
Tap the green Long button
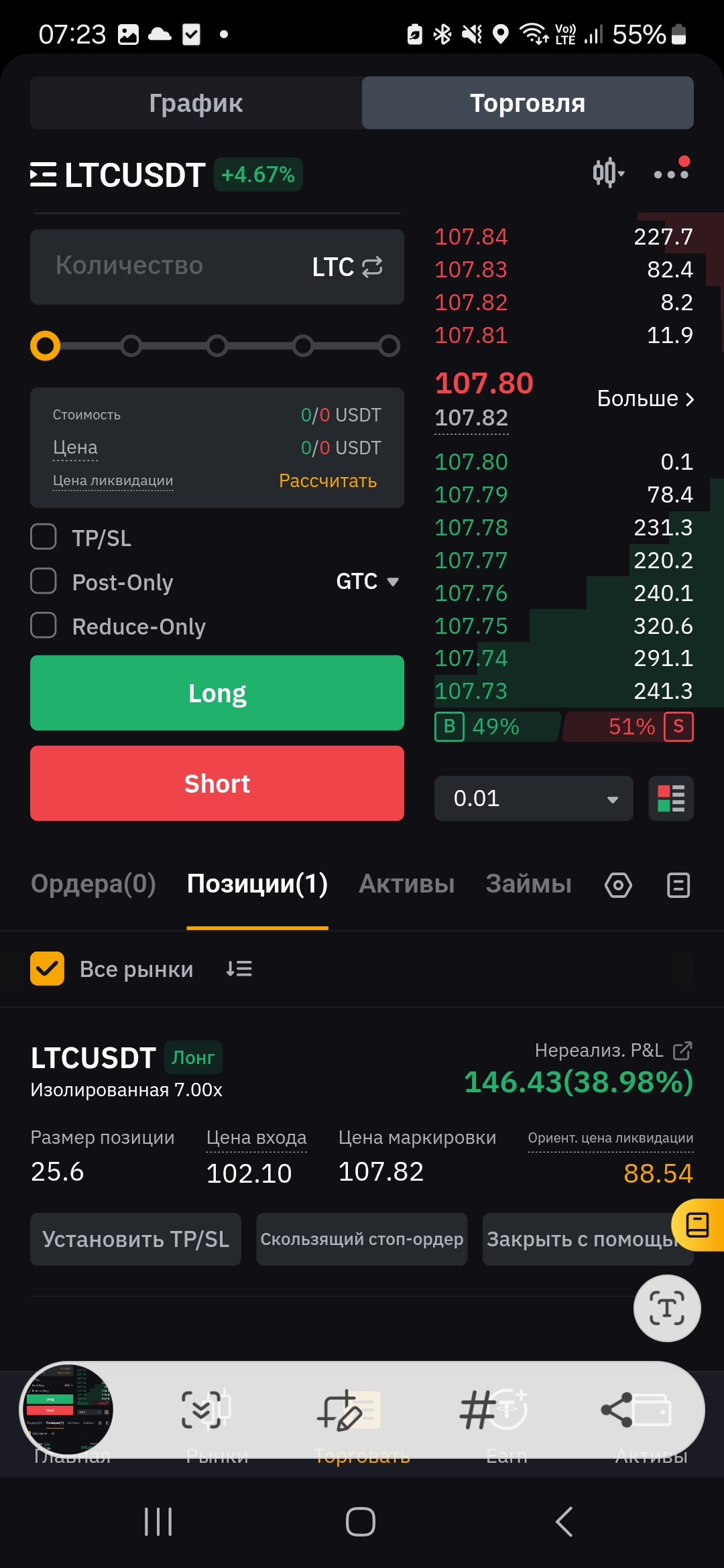(x=217, y=693)
